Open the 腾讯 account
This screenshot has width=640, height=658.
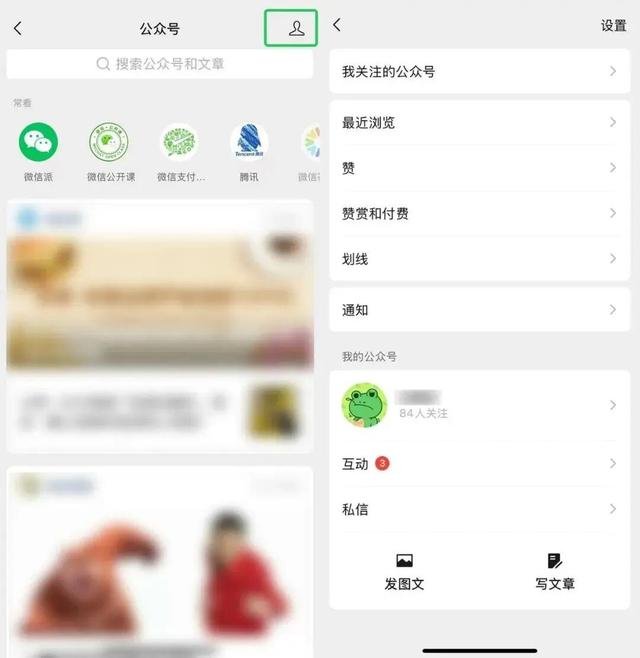[x=249, y=150]
